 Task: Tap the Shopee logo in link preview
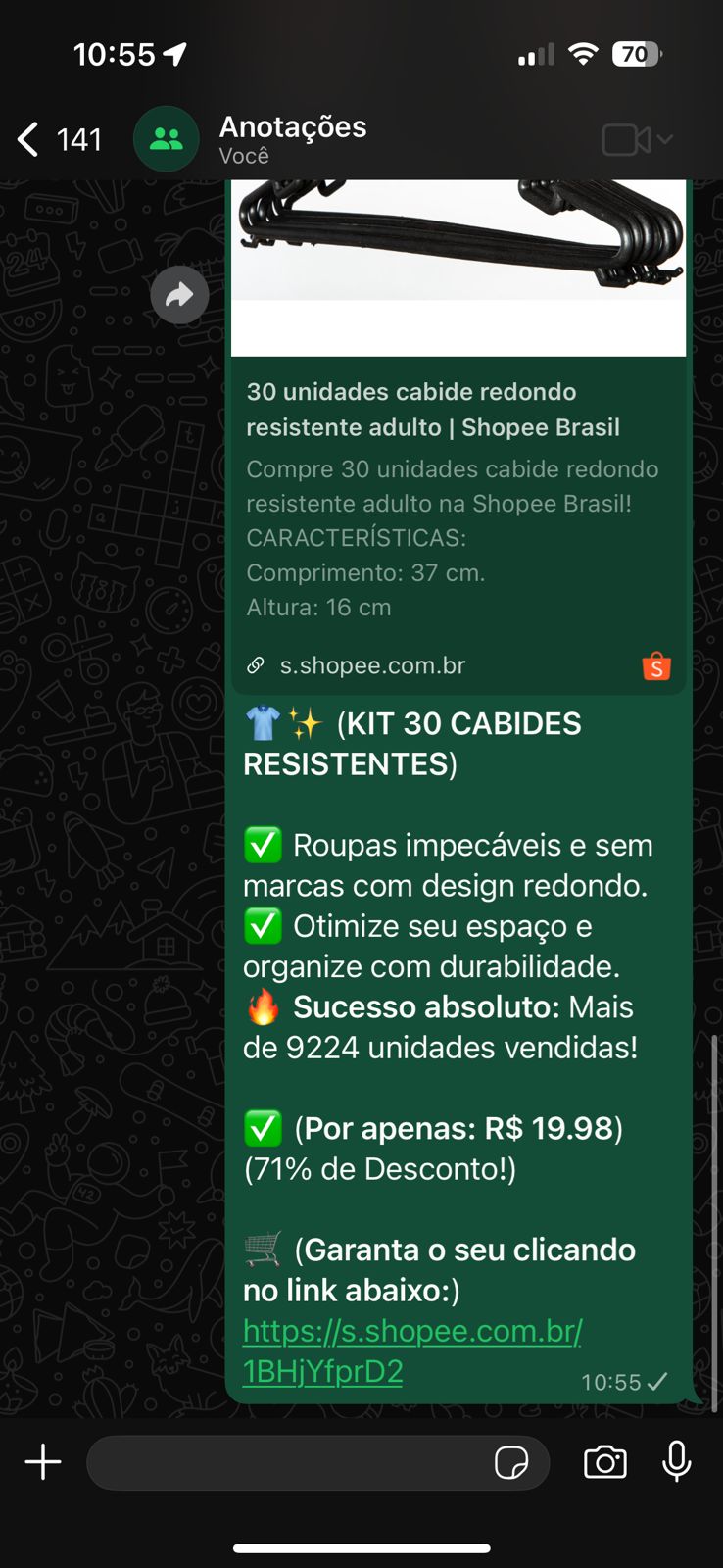point(654,666)
